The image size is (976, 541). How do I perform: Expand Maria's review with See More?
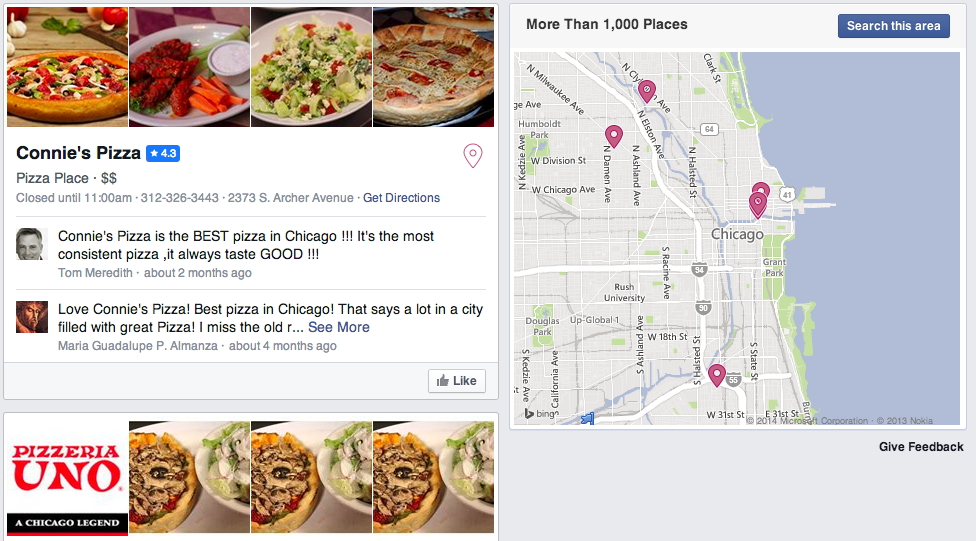tap(338, 327)
